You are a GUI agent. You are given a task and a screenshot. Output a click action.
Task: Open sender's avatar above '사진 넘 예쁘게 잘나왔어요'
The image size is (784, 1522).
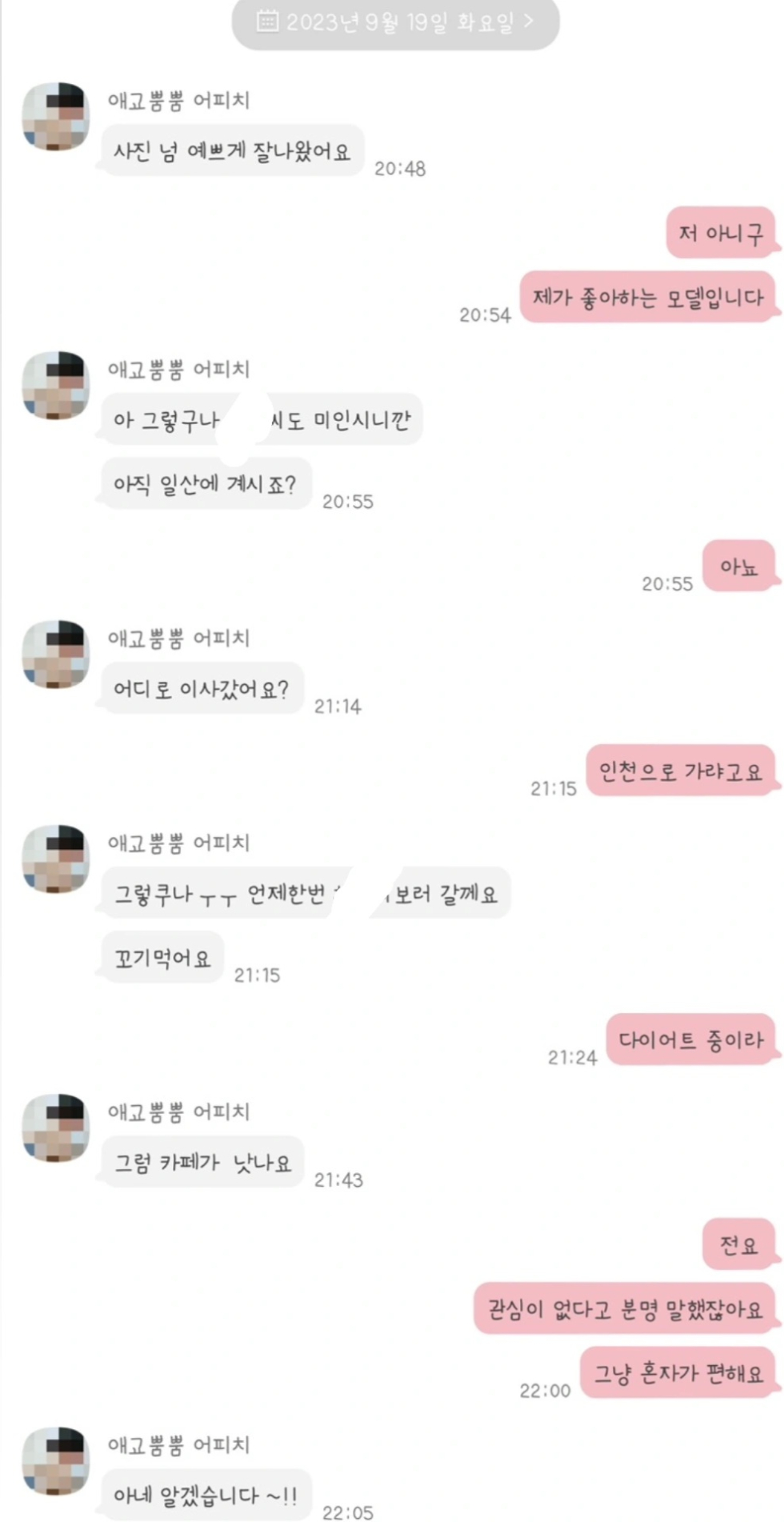point(55,116)
